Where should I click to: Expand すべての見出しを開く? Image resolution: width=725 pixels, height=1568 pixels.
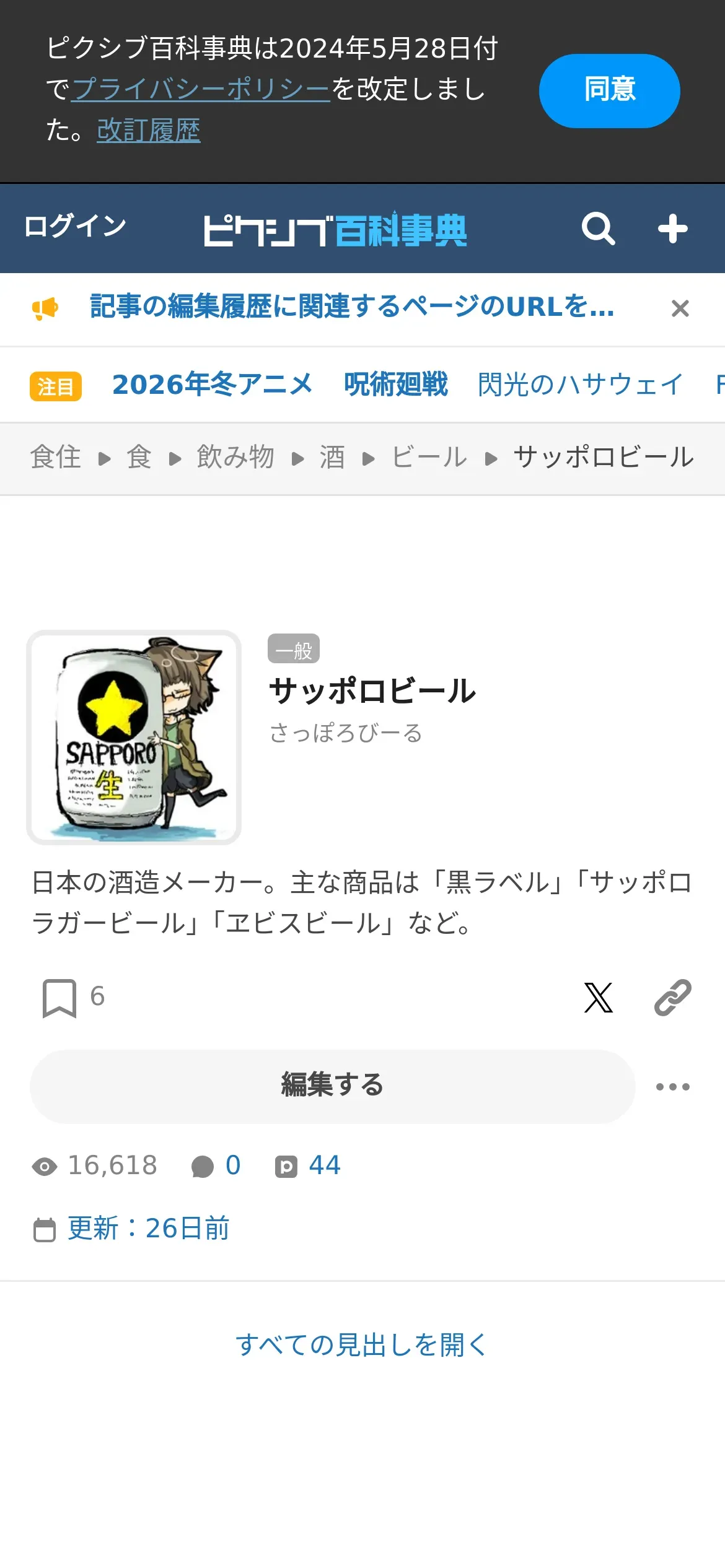[362, 1345]
